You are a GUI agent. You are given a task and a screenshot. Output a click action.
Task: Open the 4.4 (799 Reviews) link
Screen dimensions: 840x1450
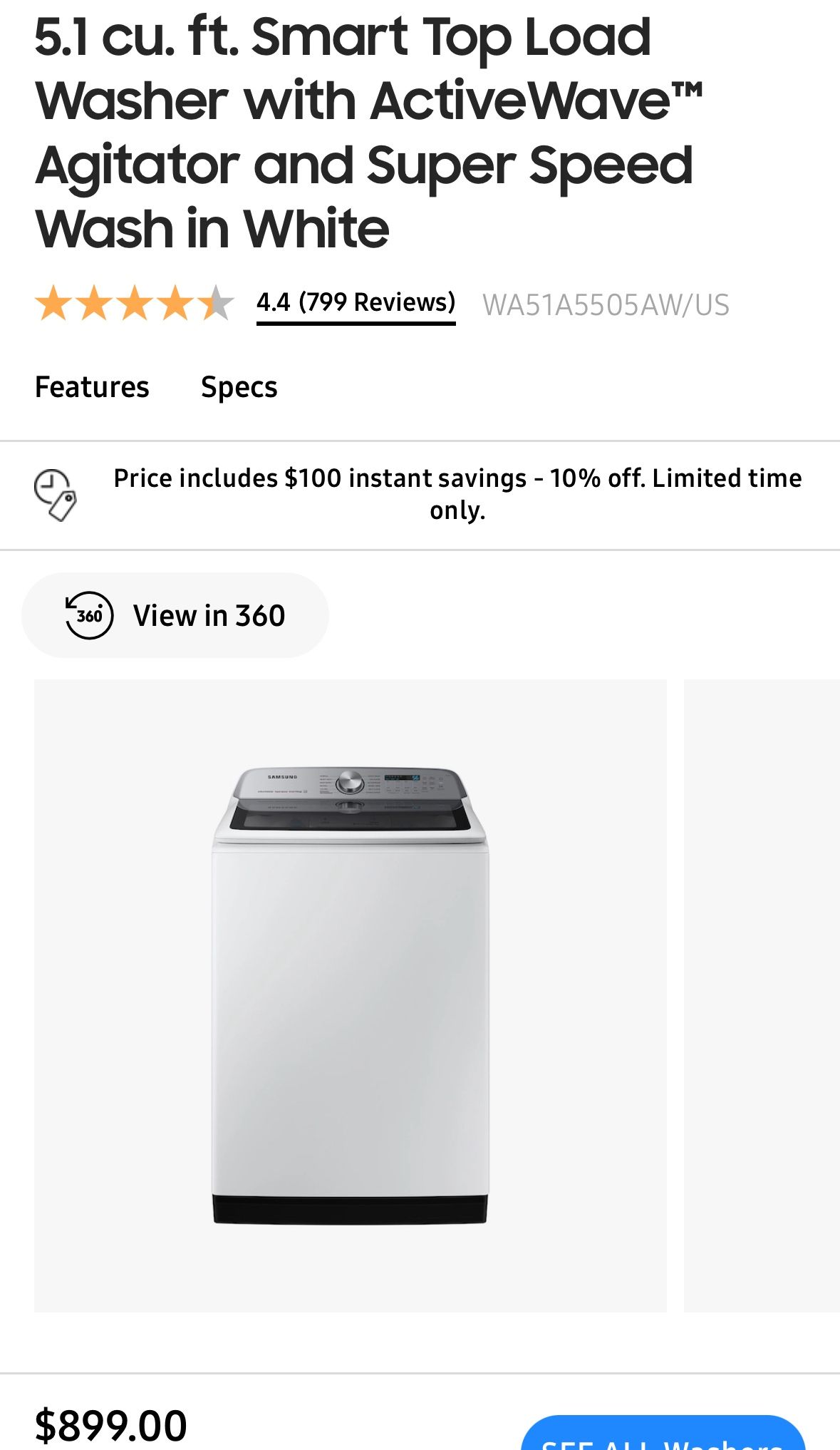[x=356, y=303]
